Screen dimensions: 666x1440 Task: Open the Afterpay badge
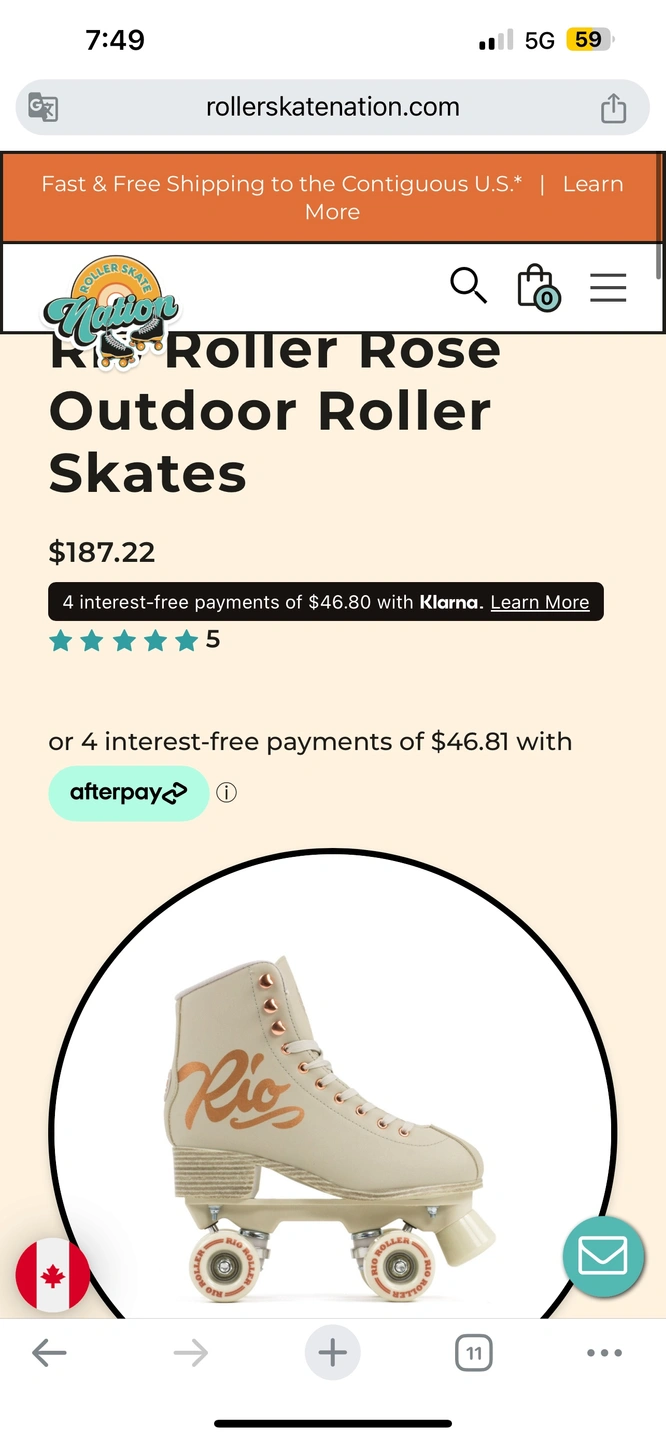point(128,793)
